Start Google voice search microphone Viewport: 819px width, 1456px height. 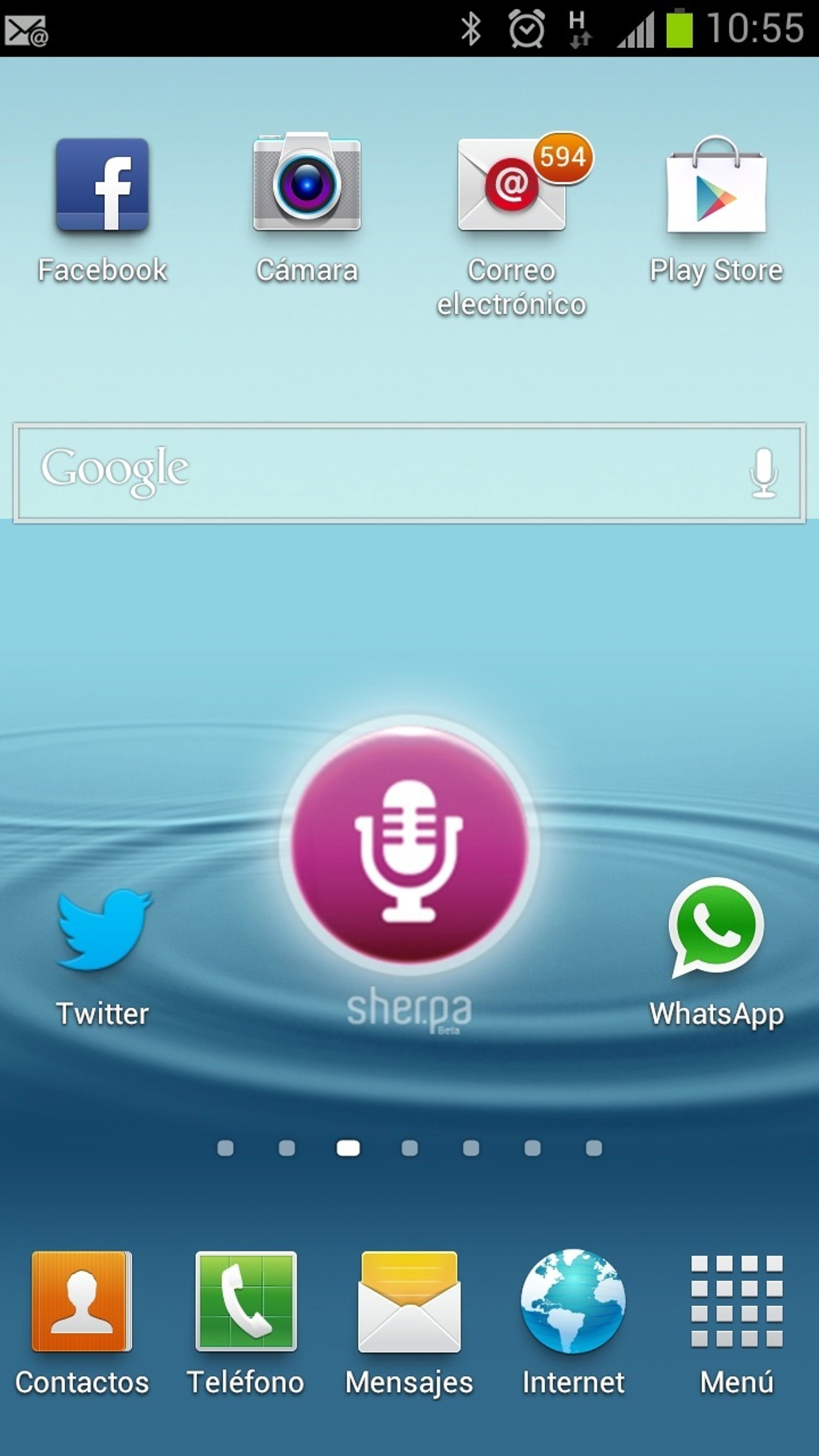[764, 473]
